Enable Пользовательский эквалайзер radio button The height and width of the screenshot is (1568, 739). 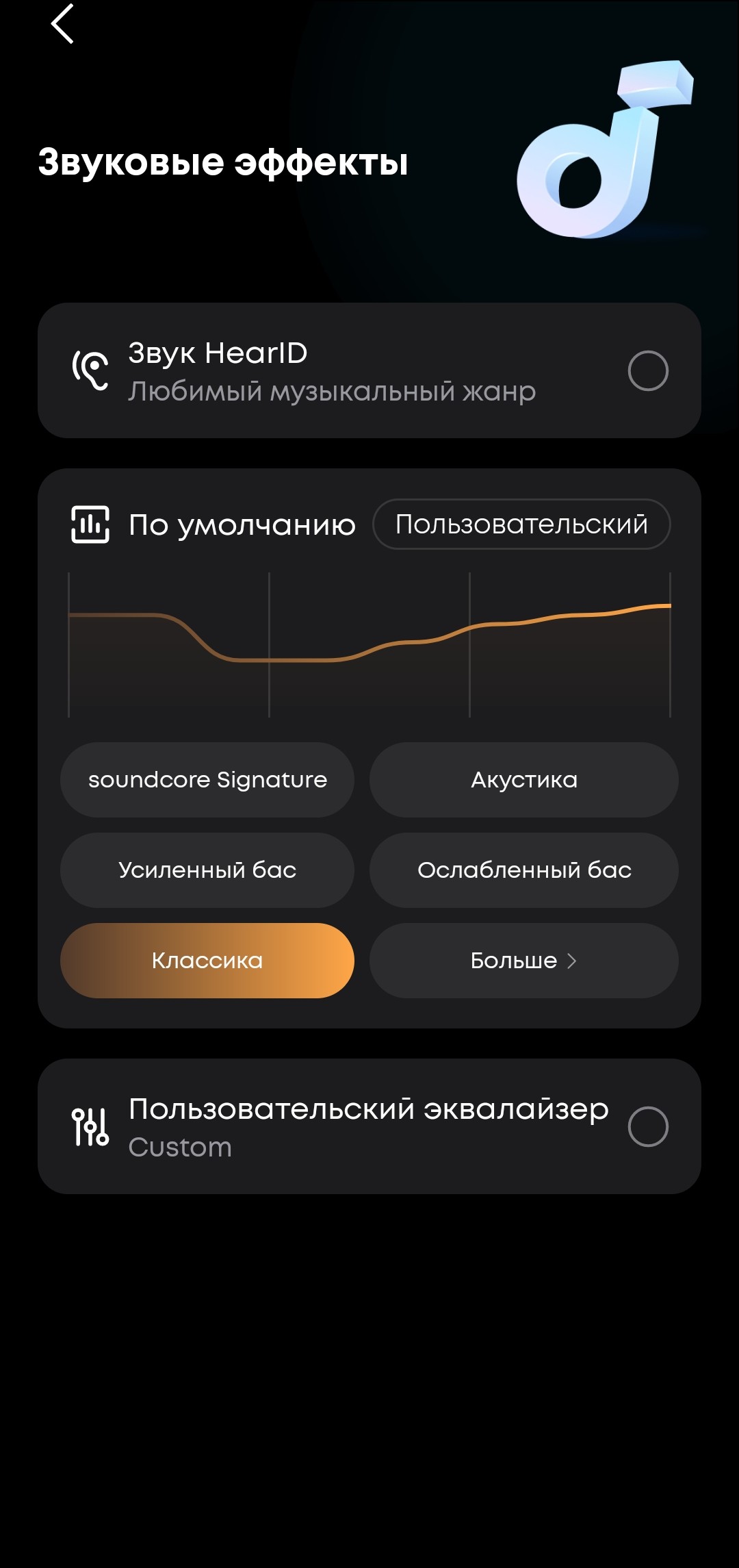pos(647,1126)
